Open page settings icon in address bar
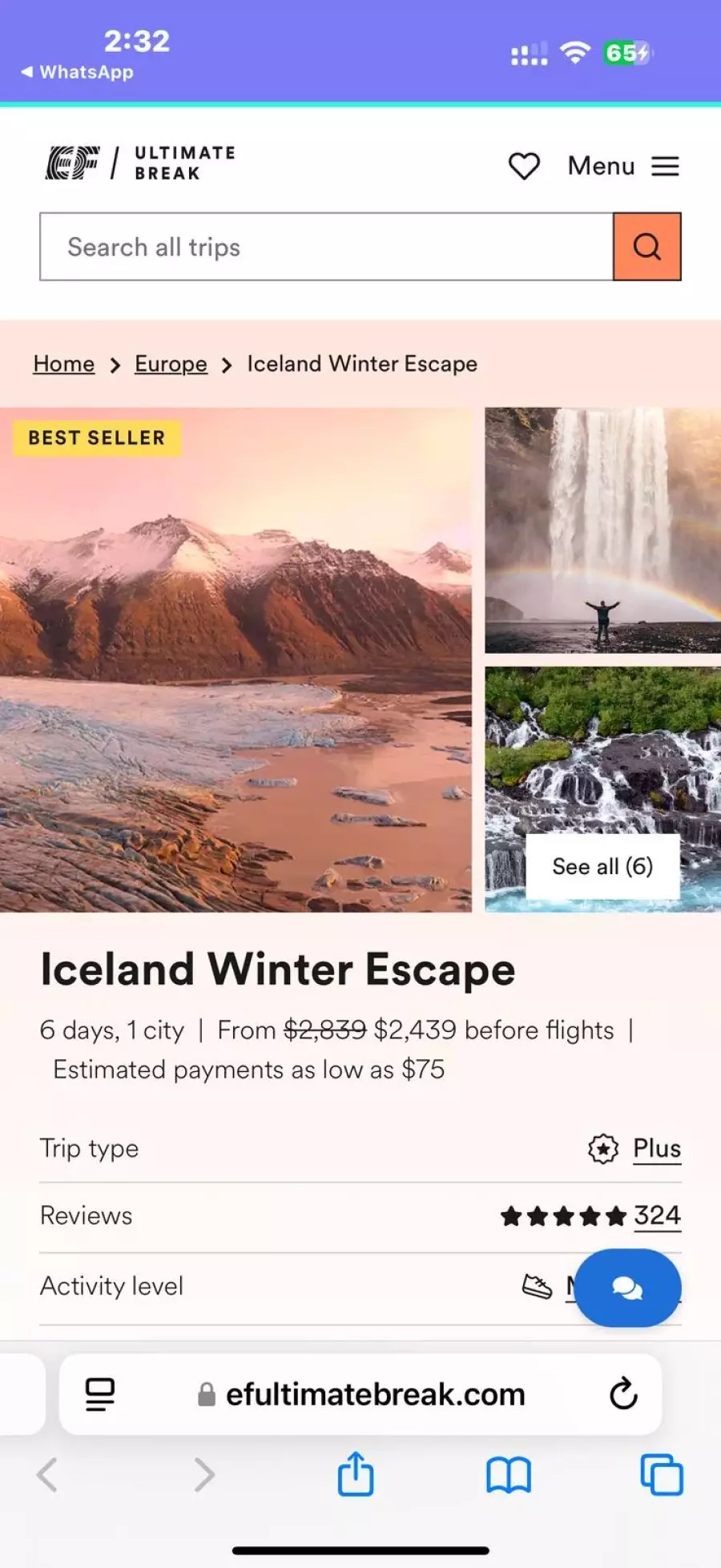Screen dimensions: 721x1568 pos(100,1394)
